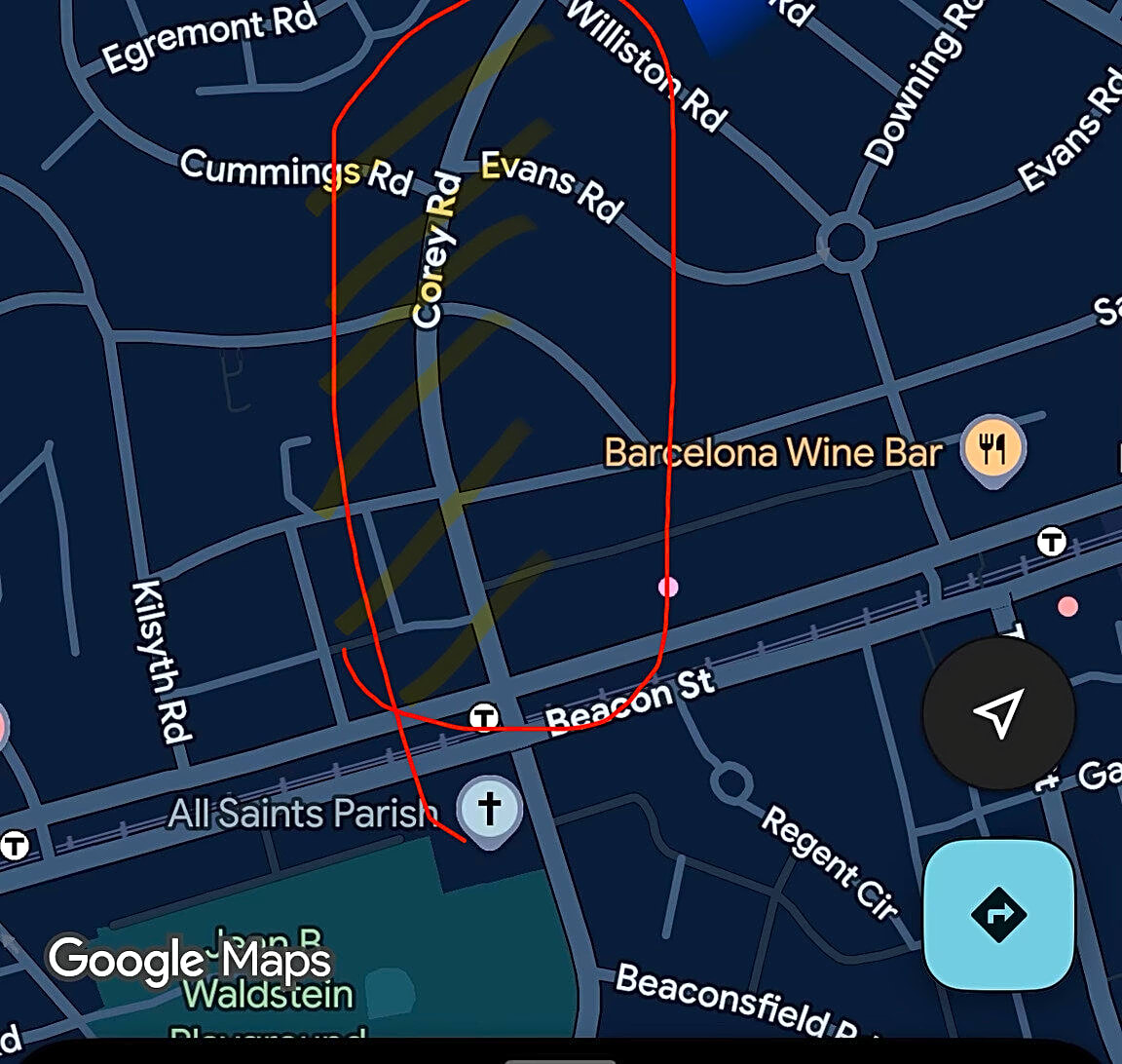Recenter the map on my location
Image resolution: width=1122 pixels, height=1064 pixels.
tap(998, 712)
